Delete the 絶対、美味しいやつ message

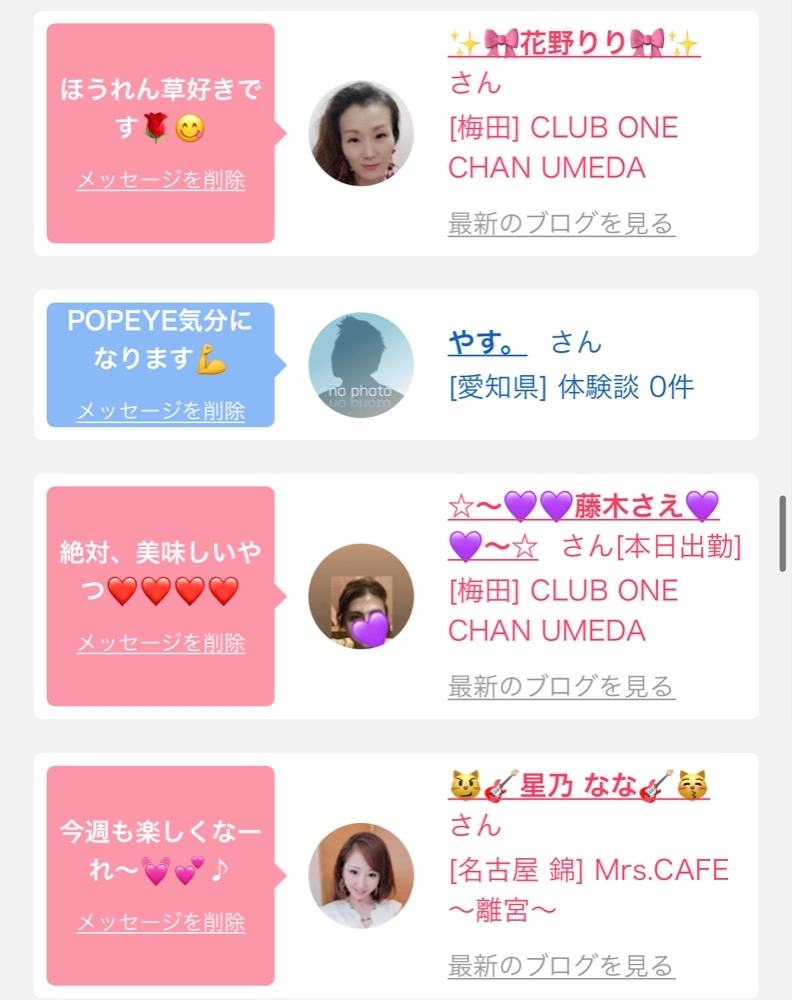click(161, 643)
